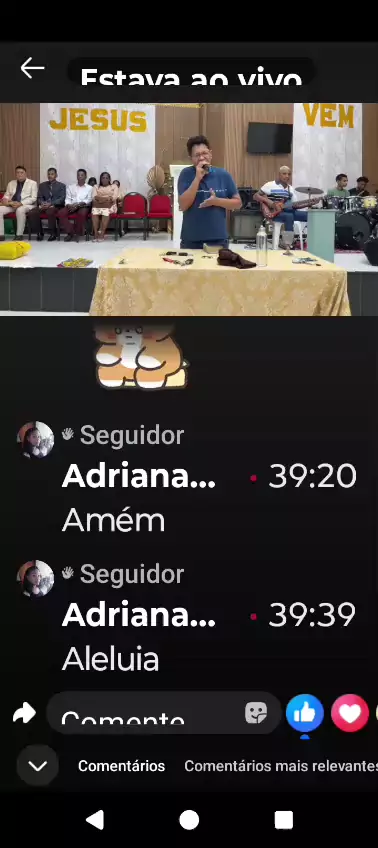
Task: Go back using the top-left arrow
Action: pos(32,69)
